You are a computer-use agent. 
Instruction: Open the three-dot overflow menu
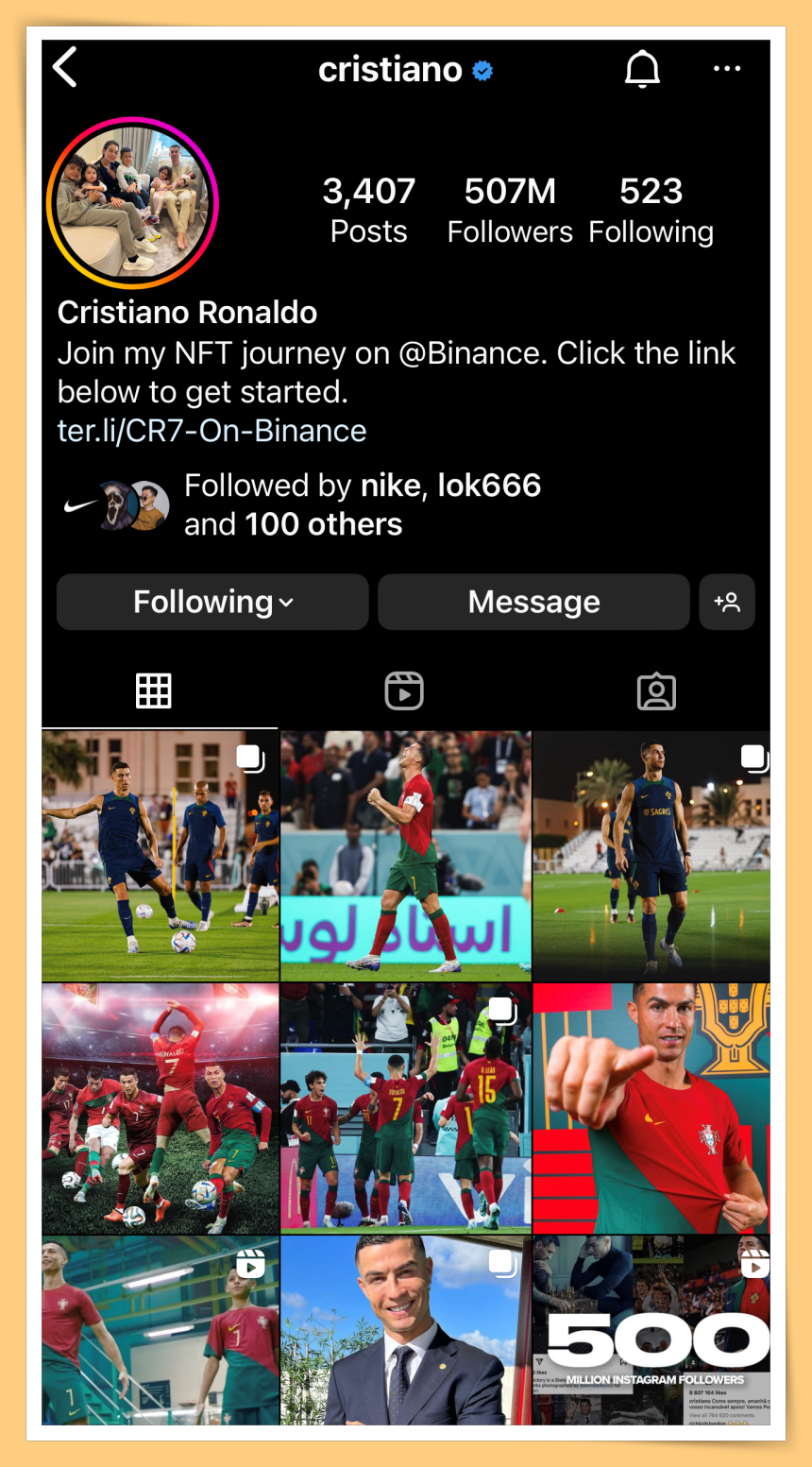pos(726,69)
